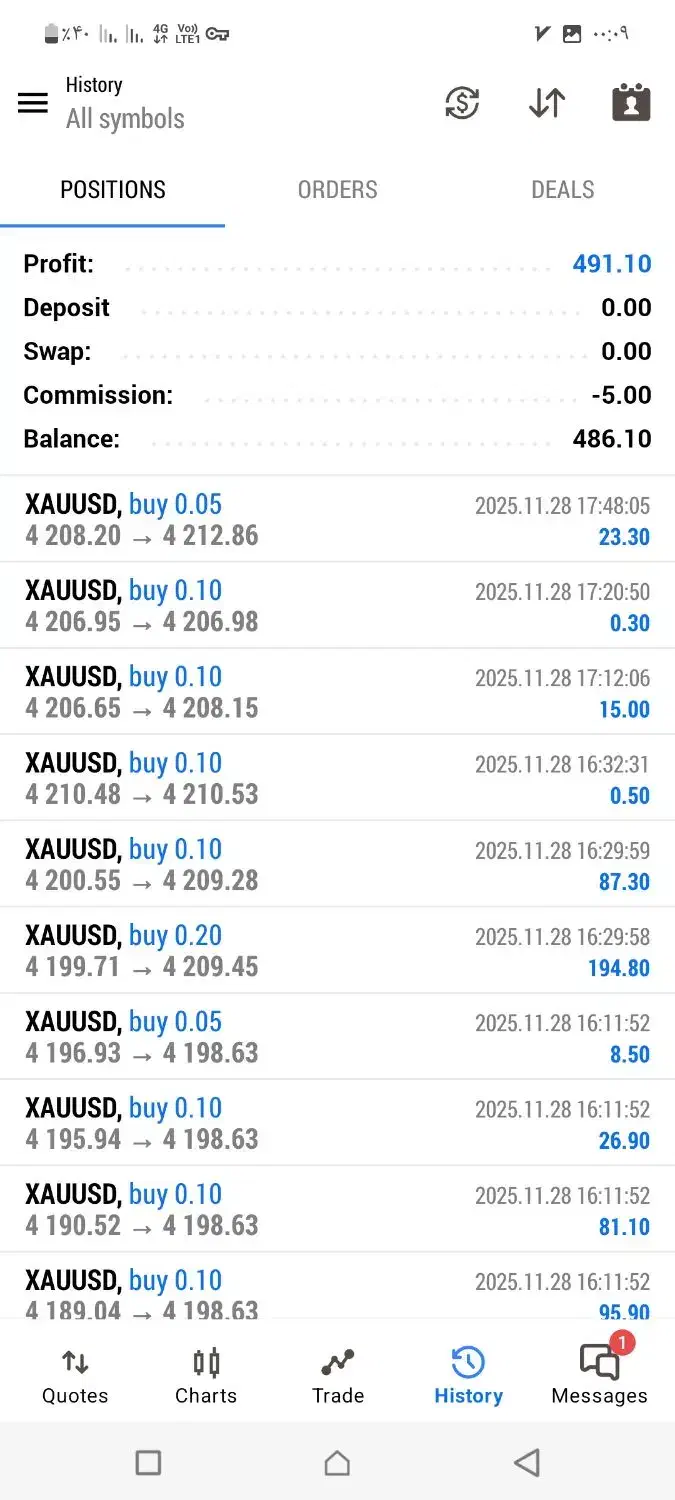
Task: Open the hamburger drawer menu
Action: 33,103
